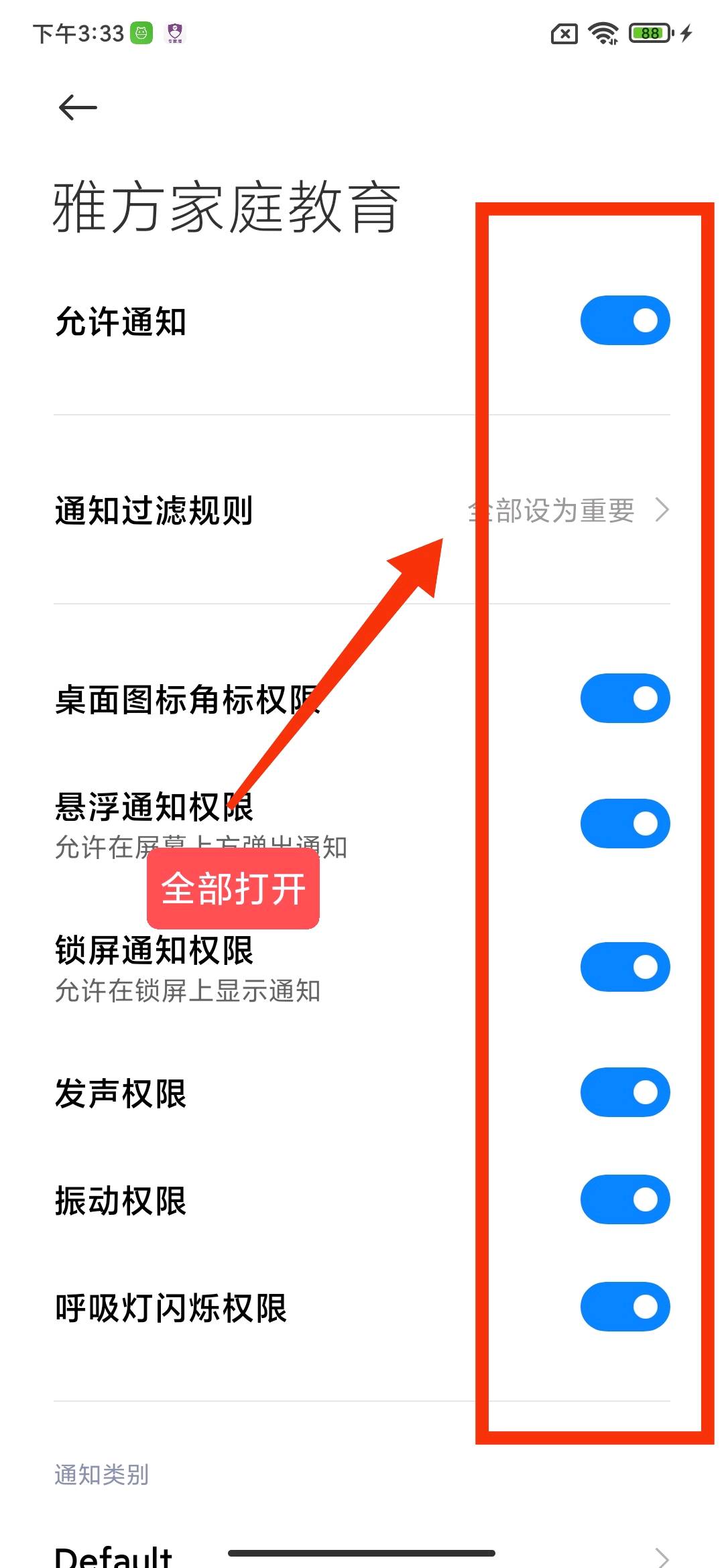The width and height of the screenshot is (724, 1568).
Task: Switch off 发声权限
Action: [x=625, y=1092]
